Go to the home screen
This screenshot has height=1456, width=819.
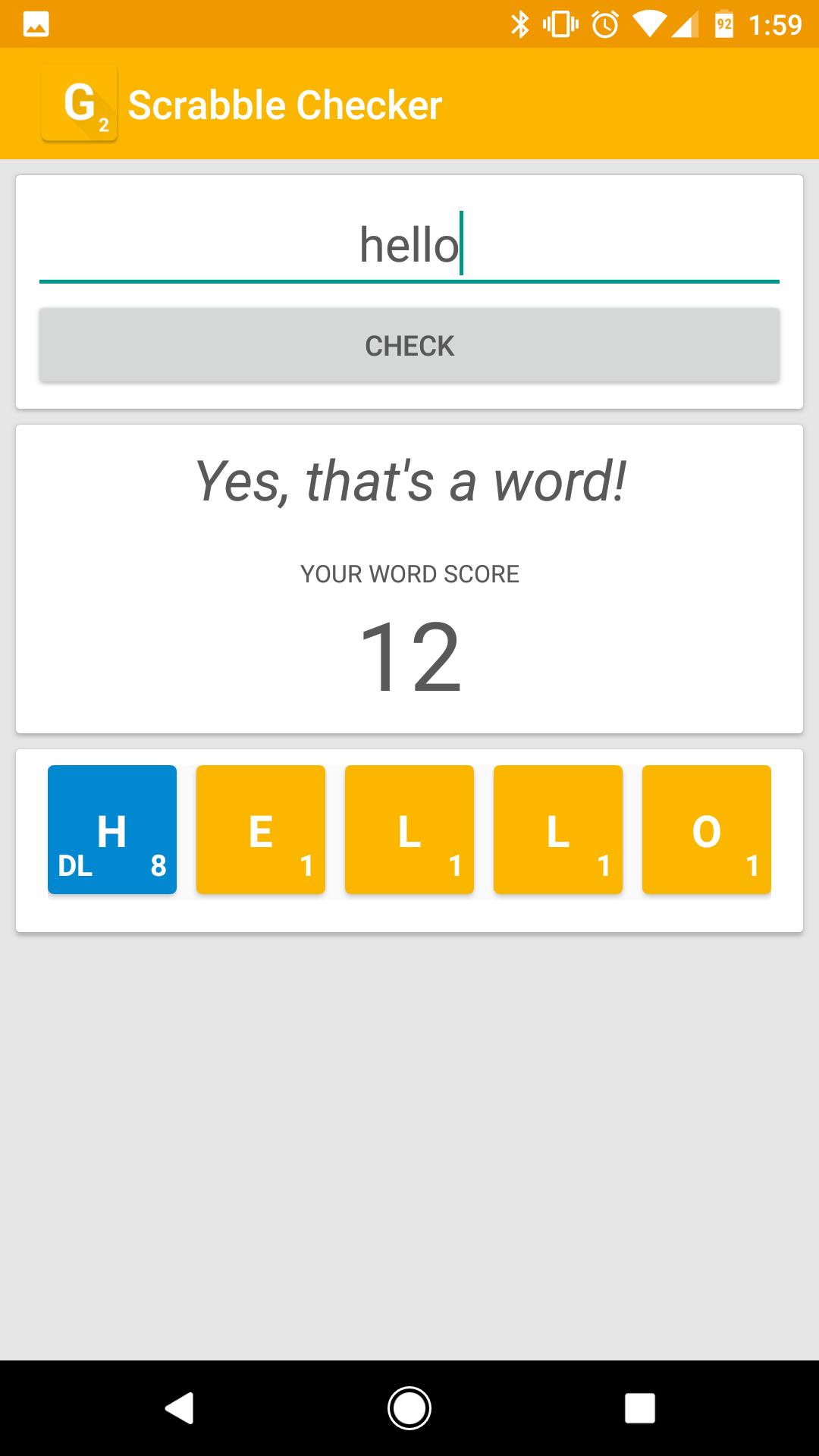click(409, 1408)
